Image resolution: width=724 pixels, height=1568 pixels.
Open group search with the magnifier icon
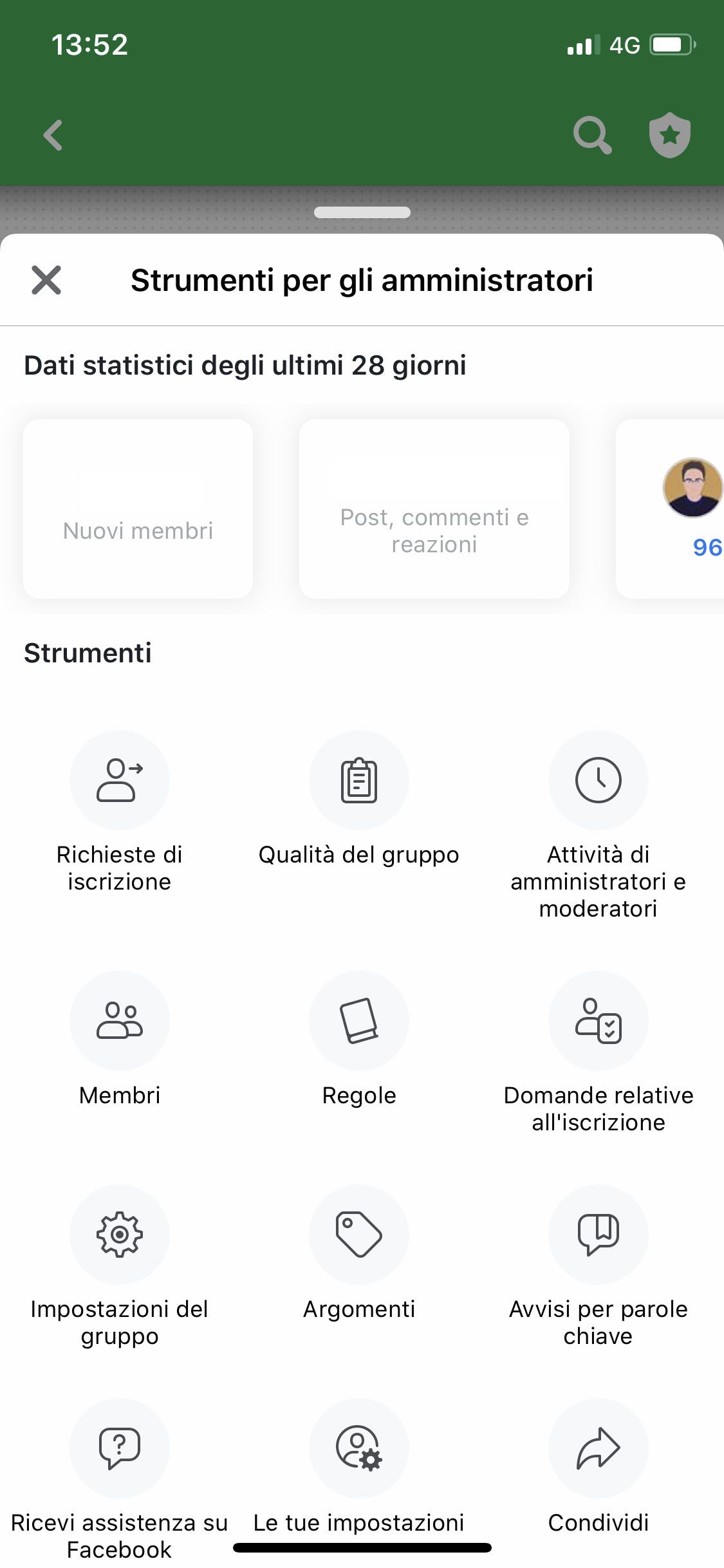point(591,135)
